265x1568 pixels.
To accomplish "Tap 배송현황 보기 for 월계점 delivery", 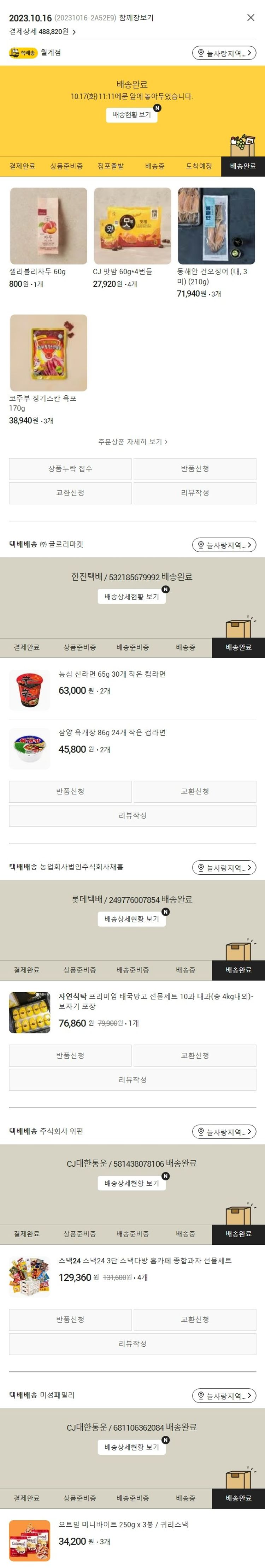I will pos(131,114).
